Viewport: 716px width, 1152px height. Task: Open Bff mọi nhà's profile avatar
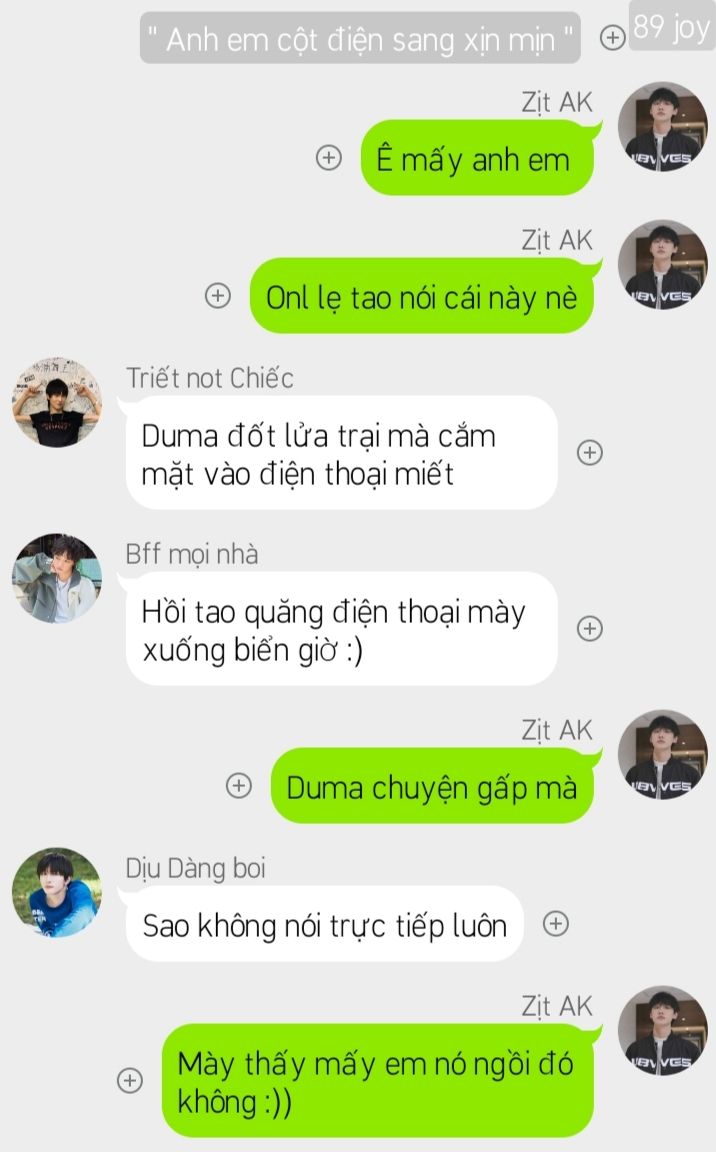pyautogui.click(x=56, y=578)
